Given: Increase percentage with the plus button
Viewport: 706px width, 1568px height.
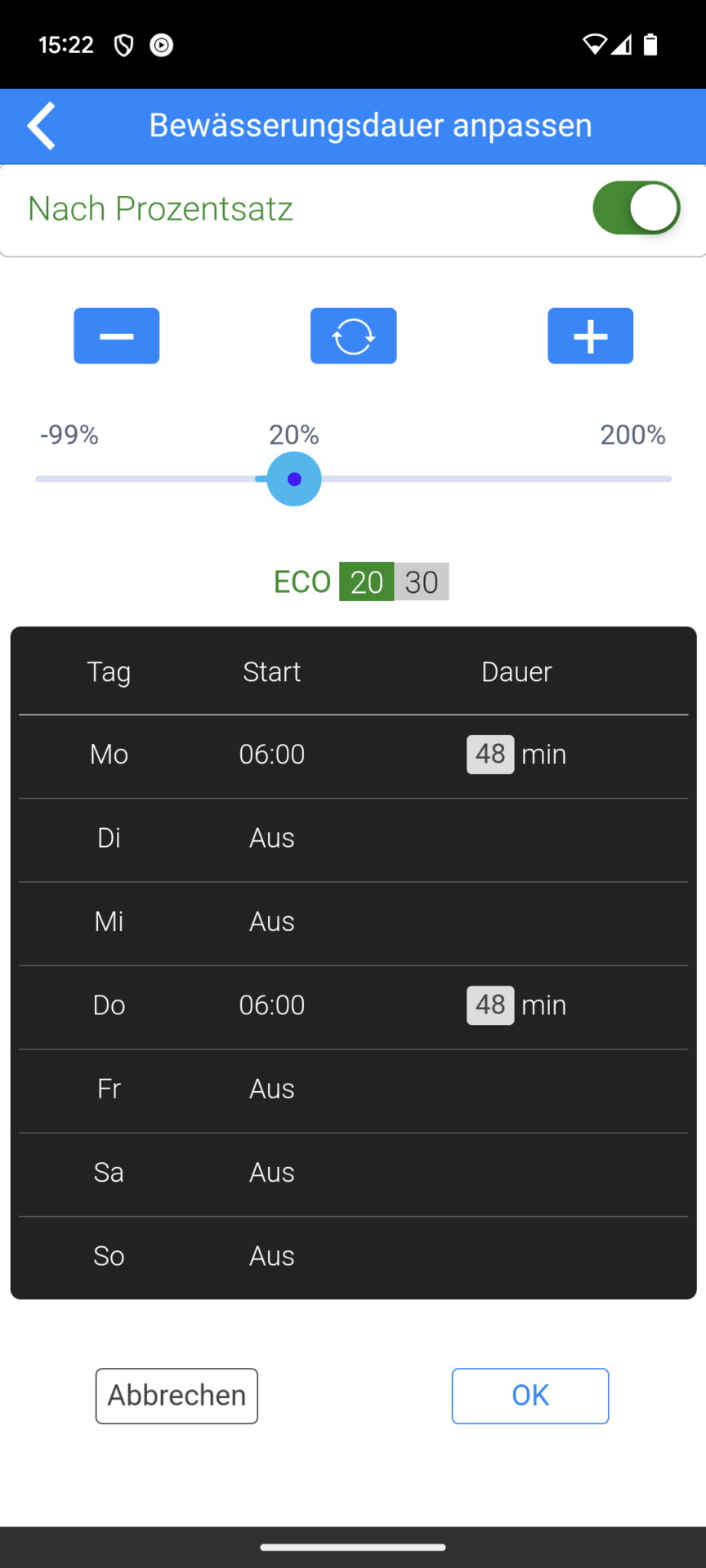Looking at the screenshot, I should click(x=590, y=336).
